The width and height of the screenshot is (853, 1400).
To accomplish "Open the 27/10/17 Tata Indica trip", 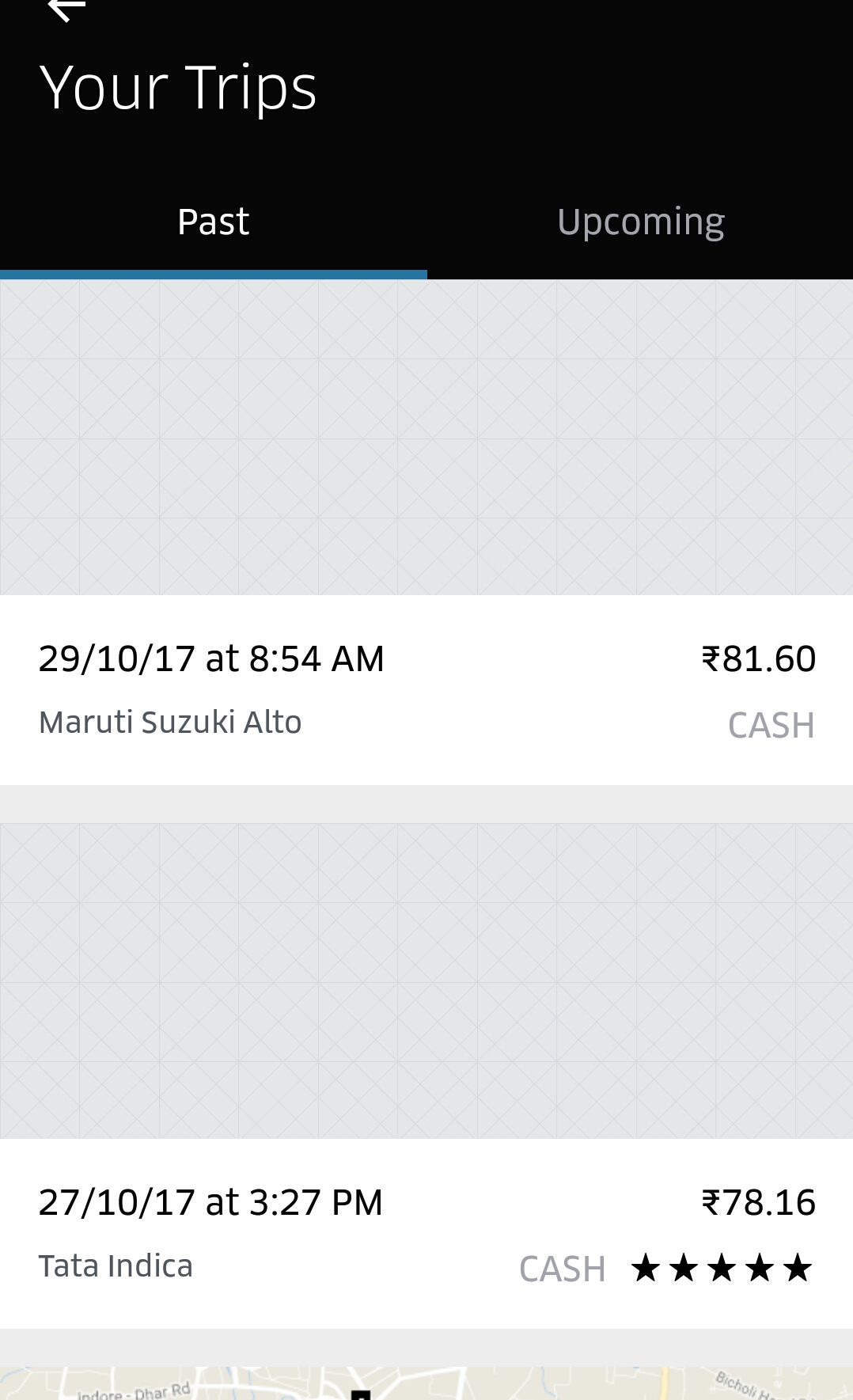I will pos(426,1232).
